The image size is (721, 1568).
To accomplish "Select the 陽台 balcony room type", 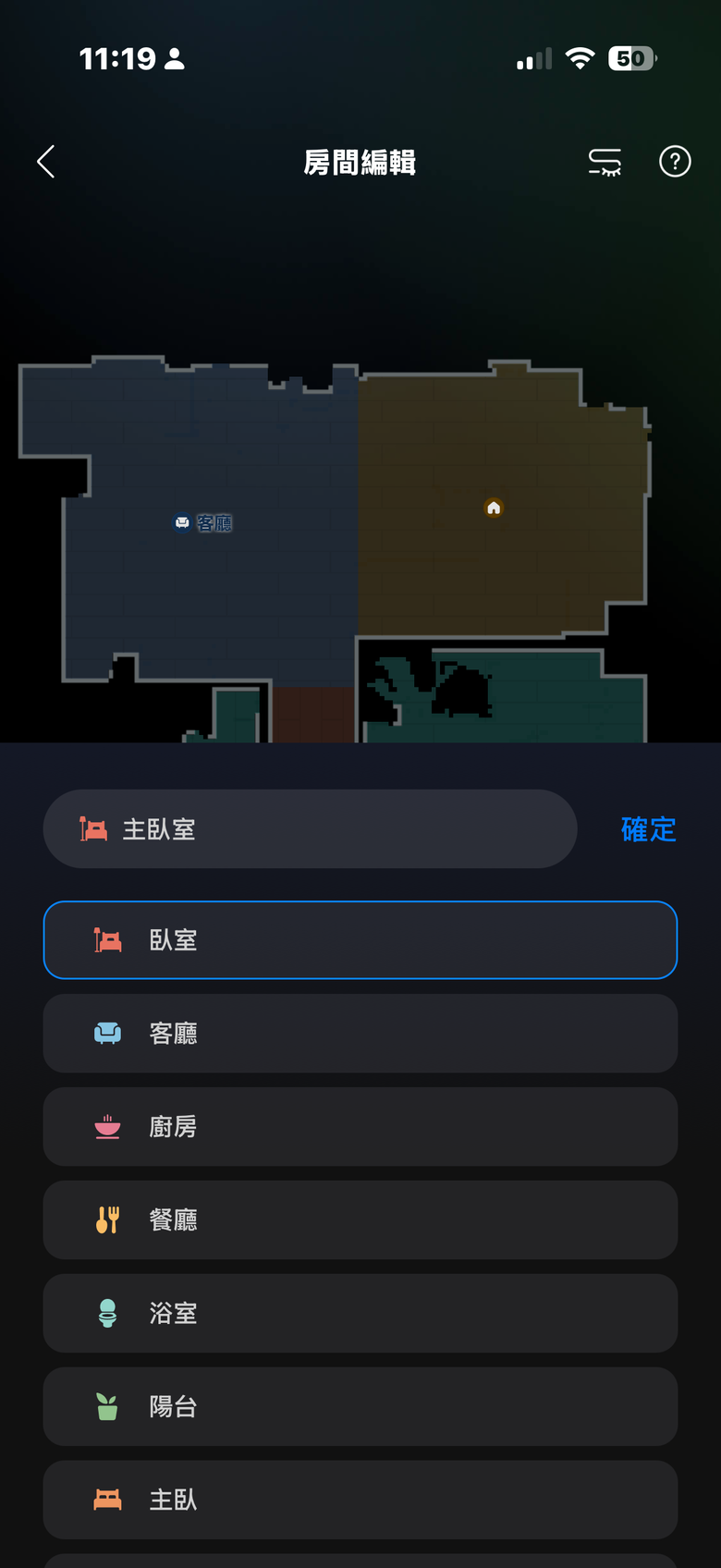I will click(x=360, y=1406).
